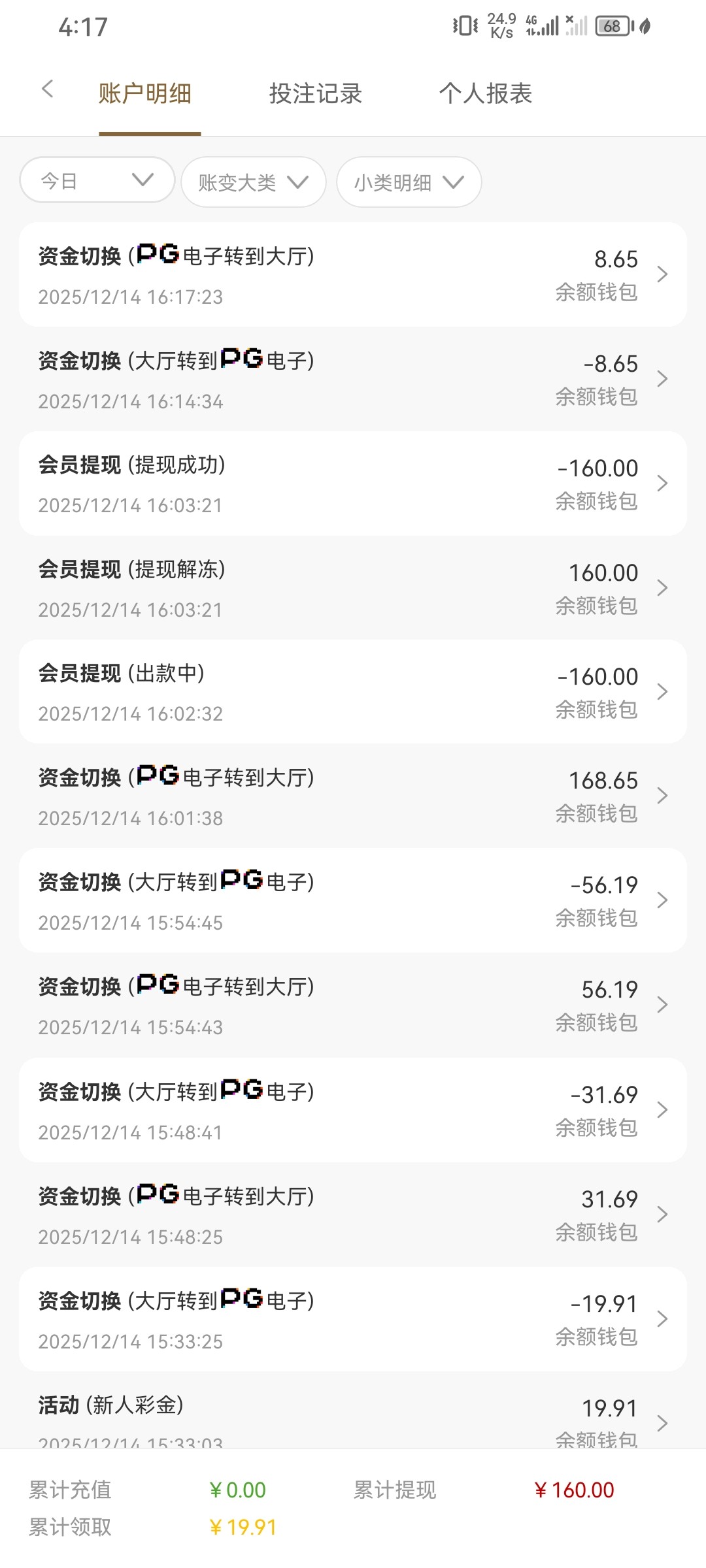Tap the ¥0.00 累计充值 value
The height and width of the screenshot is (1568, 706).
pos(238,1490)
